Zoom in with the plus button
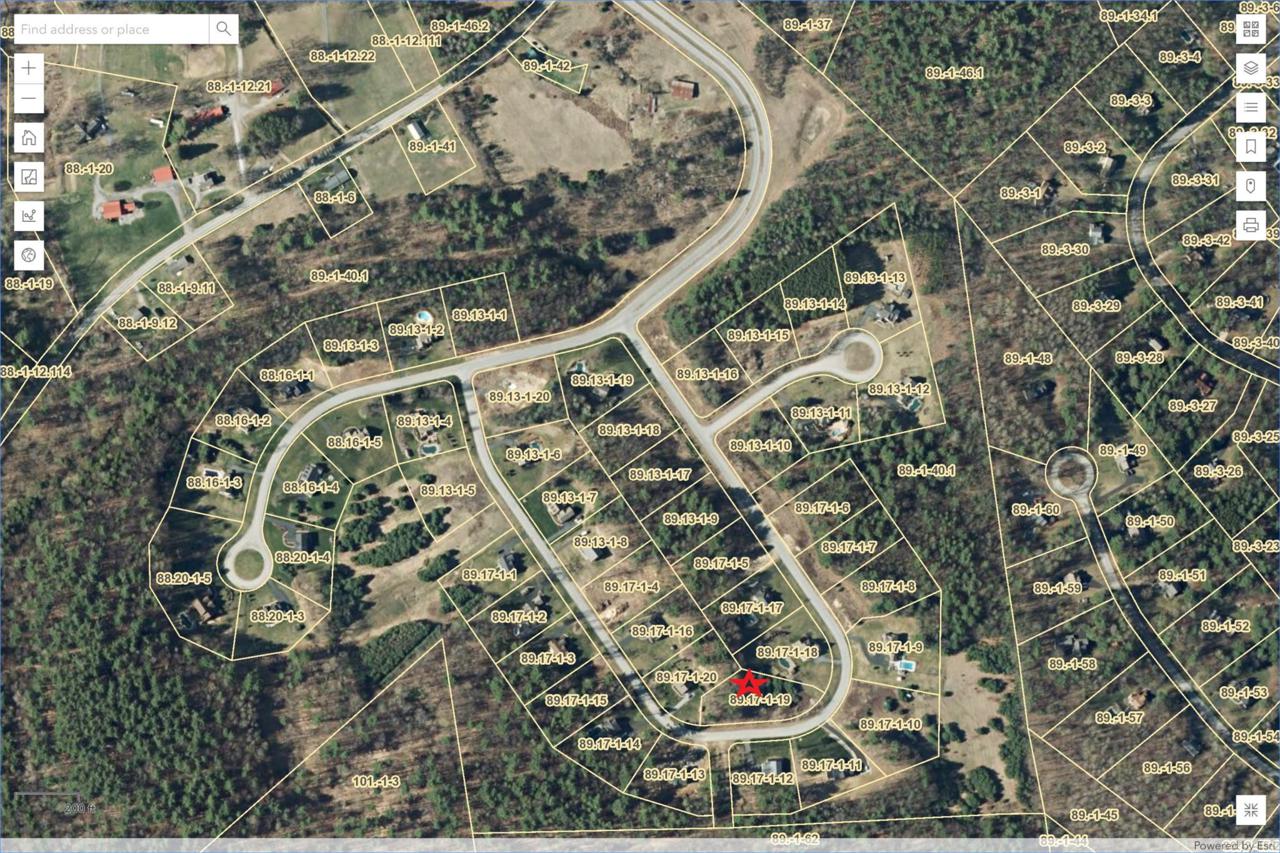Screen dimensions: 1280x853 [x=29, y=69]
